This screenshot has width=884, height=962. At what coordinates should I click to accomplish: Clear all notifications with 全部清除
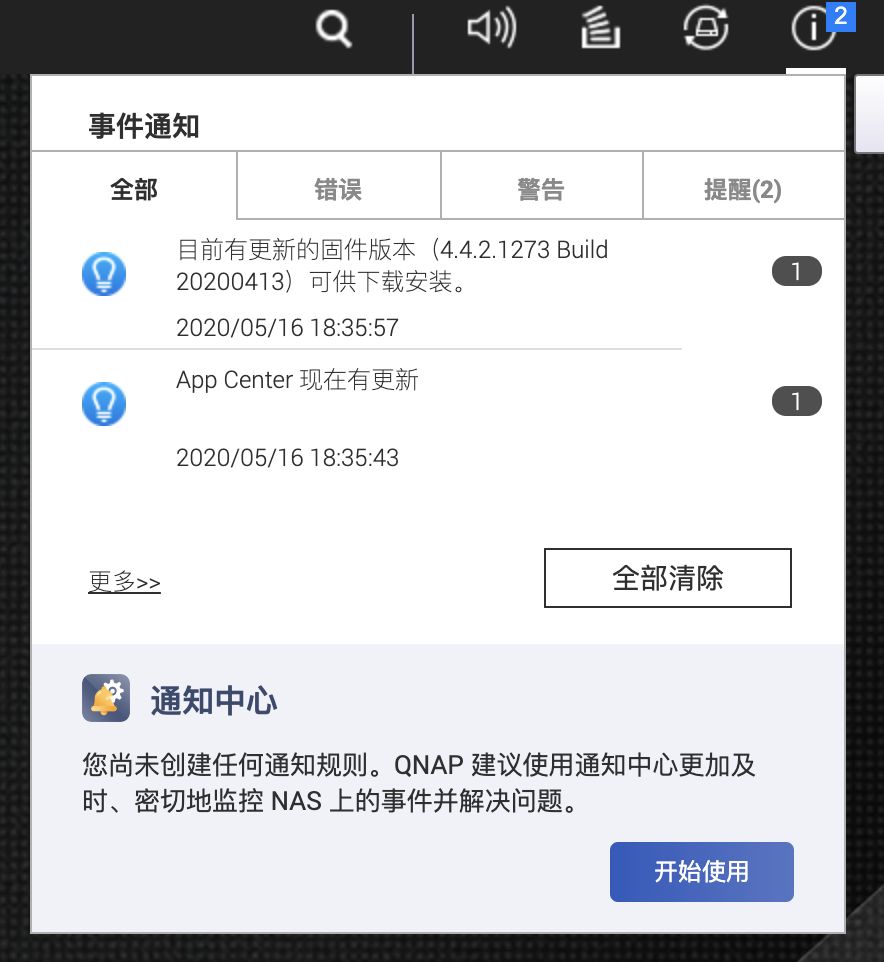[667, 578]
